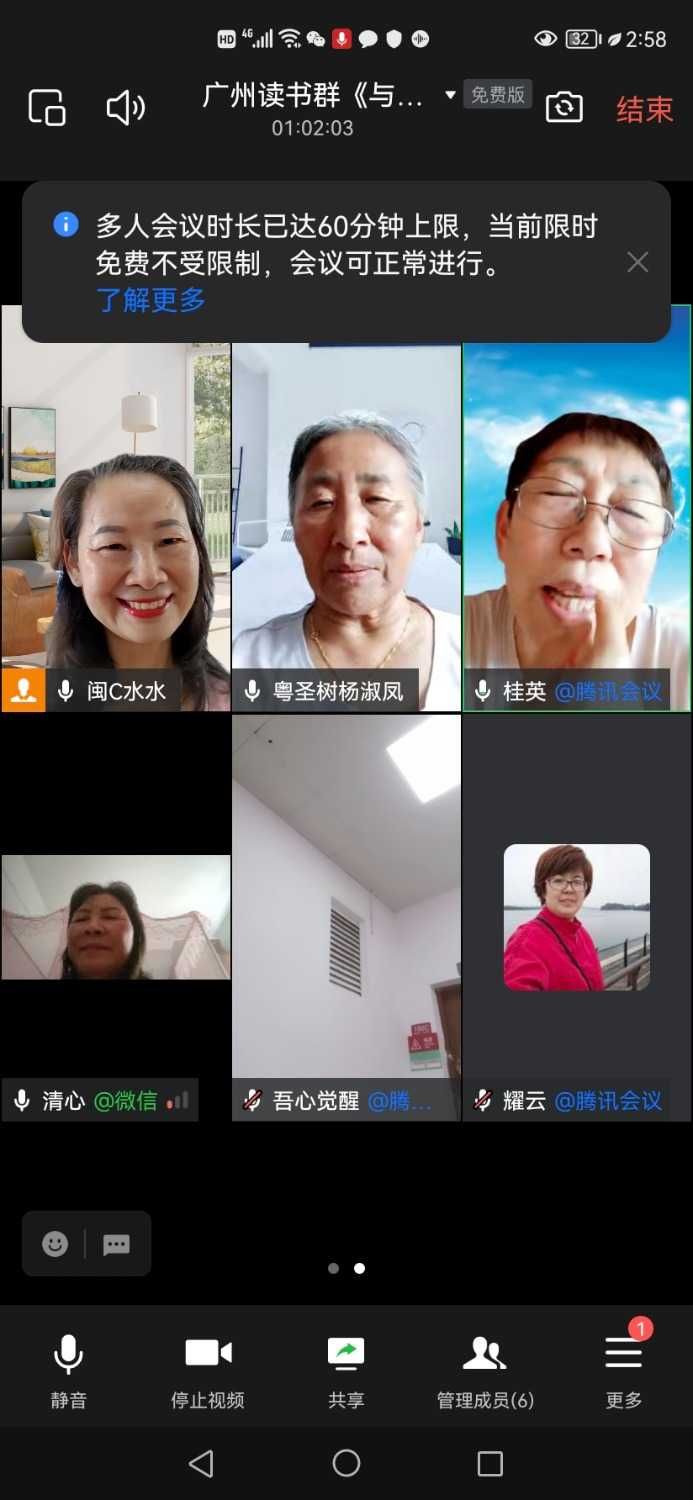Open the emoji reactions

(55, 1244)
